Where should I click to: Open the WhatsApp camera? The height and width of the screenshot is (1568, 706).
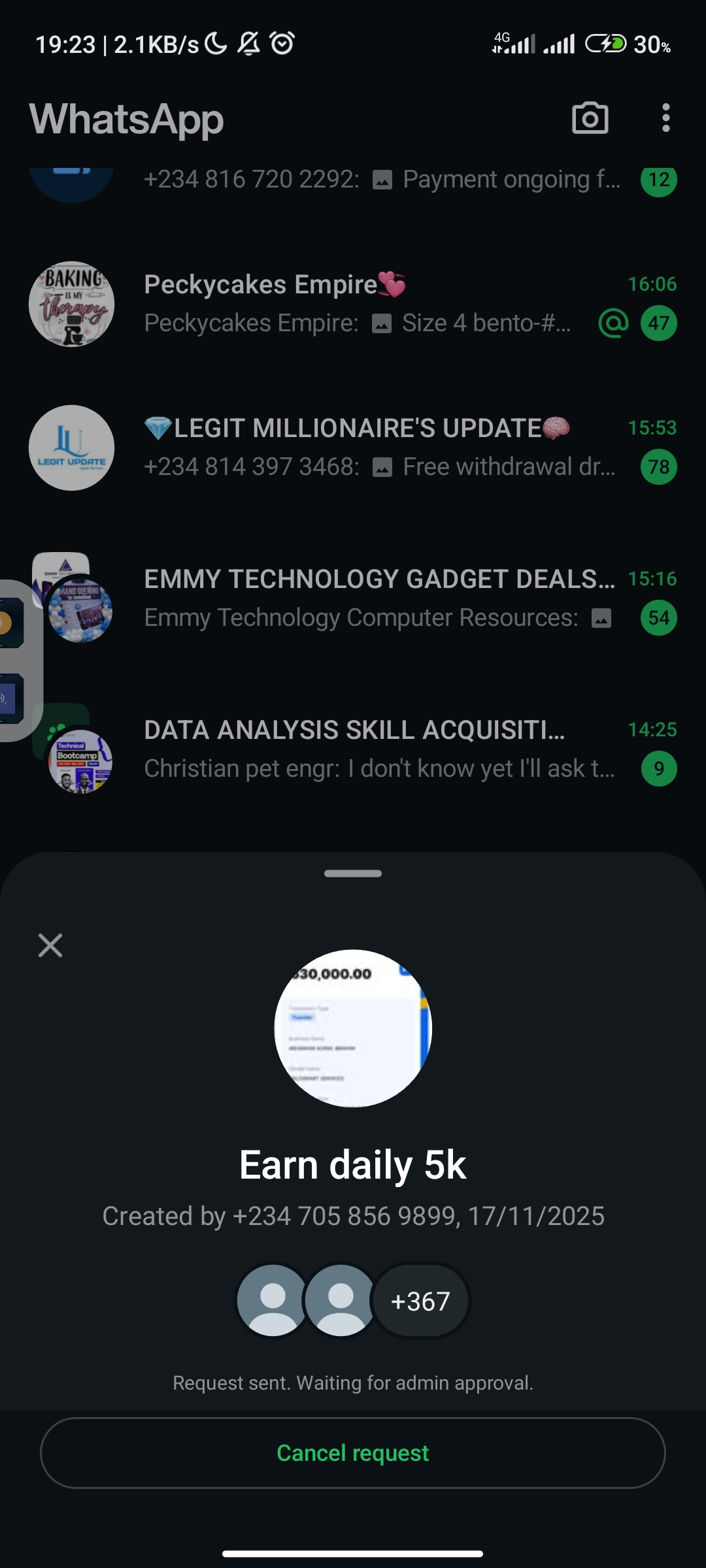pyautogui.click(x=590, y=119)
